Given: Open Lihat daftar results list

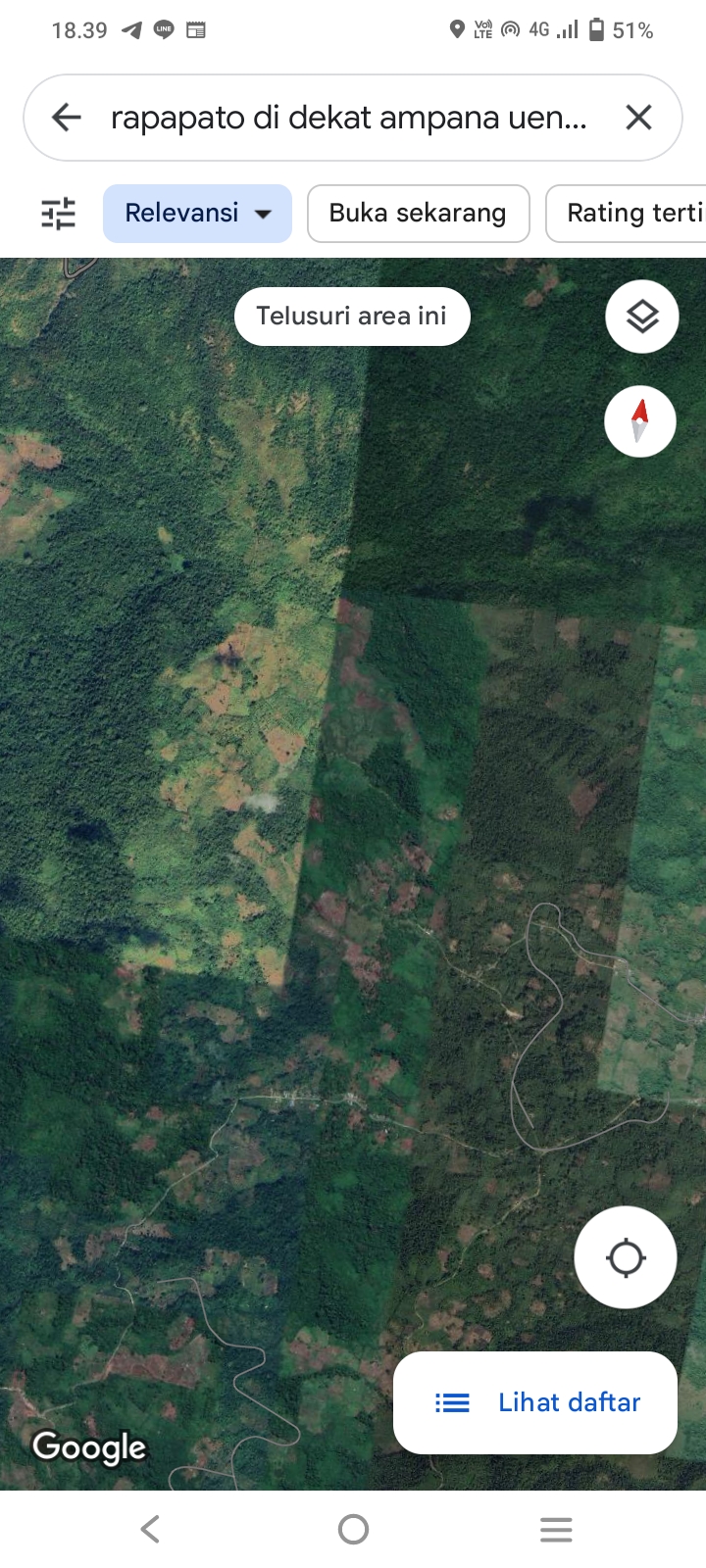Looking at the screenshot, I should (x=535, y=1402).
